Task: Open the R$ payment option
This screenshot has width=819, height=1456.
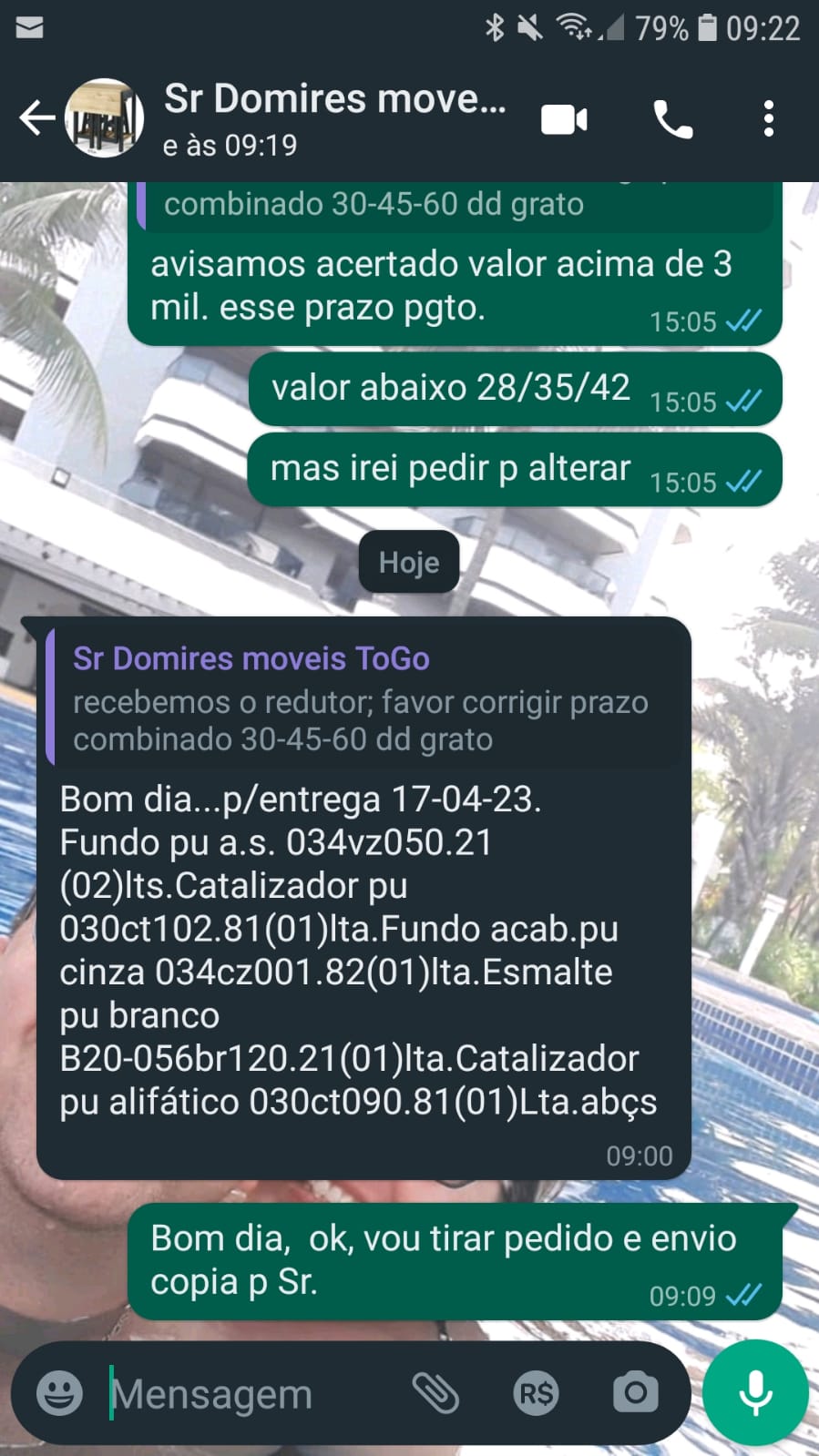Action: point(536,1393)
